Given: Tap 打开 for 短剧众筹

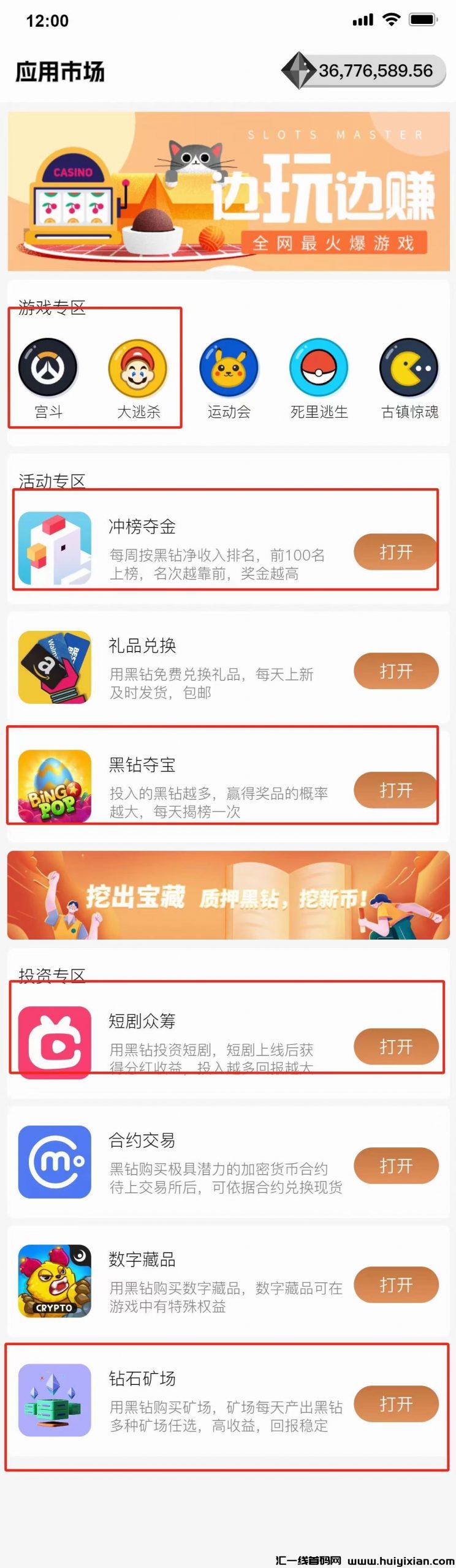Looking at the screenshot, I should click(x=396, y=1047).
